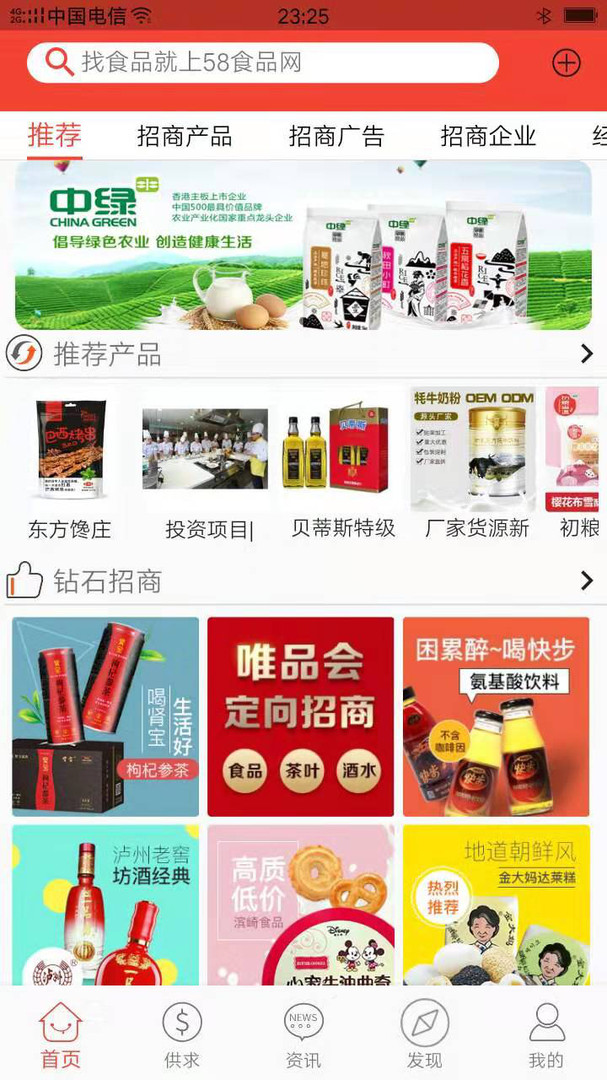Open the 枸杞参茶 ad tile
The height and width of the screenshot is (1080, 607).
pos(106,716)
